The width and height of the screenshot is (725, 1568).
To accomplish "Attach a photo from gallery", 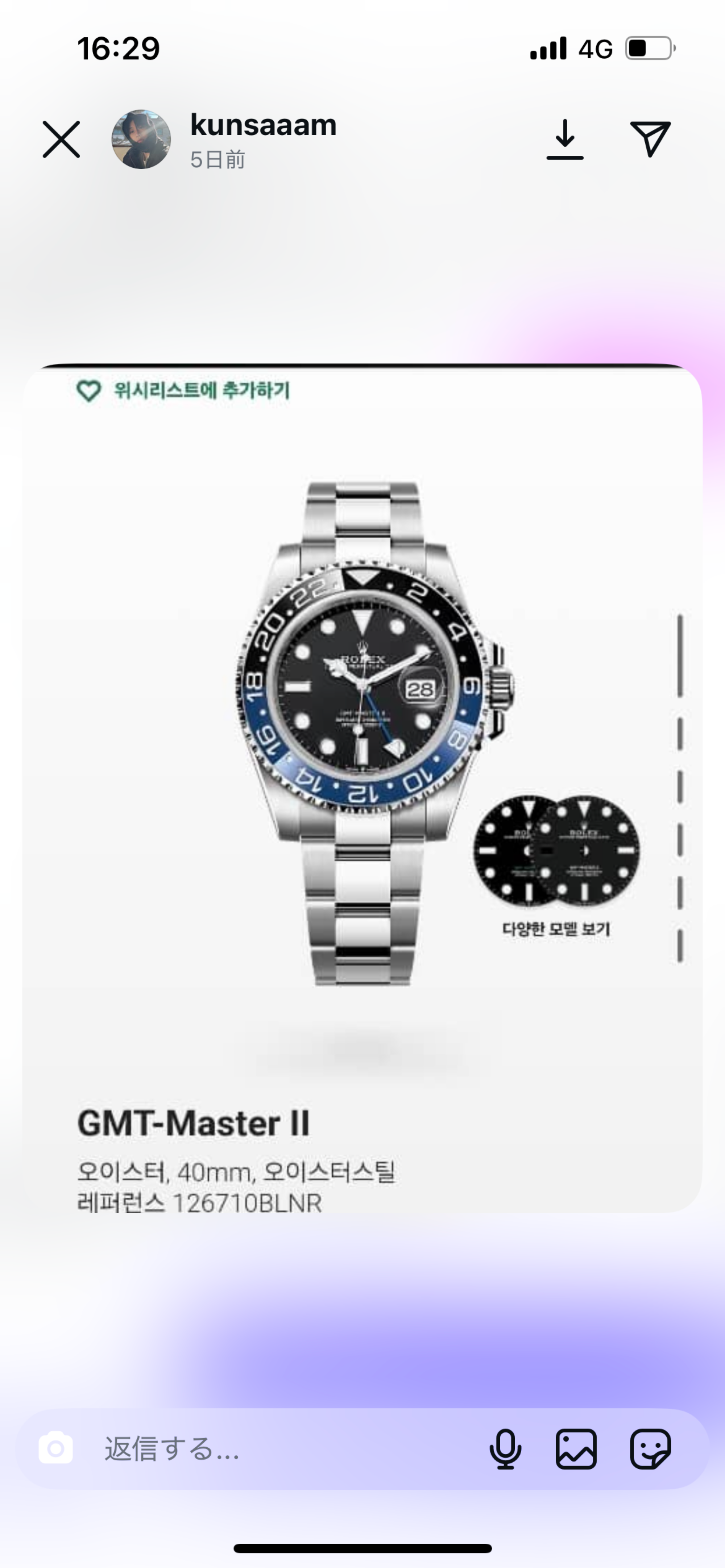I will pyautogui.click(x=576, y=1449).
